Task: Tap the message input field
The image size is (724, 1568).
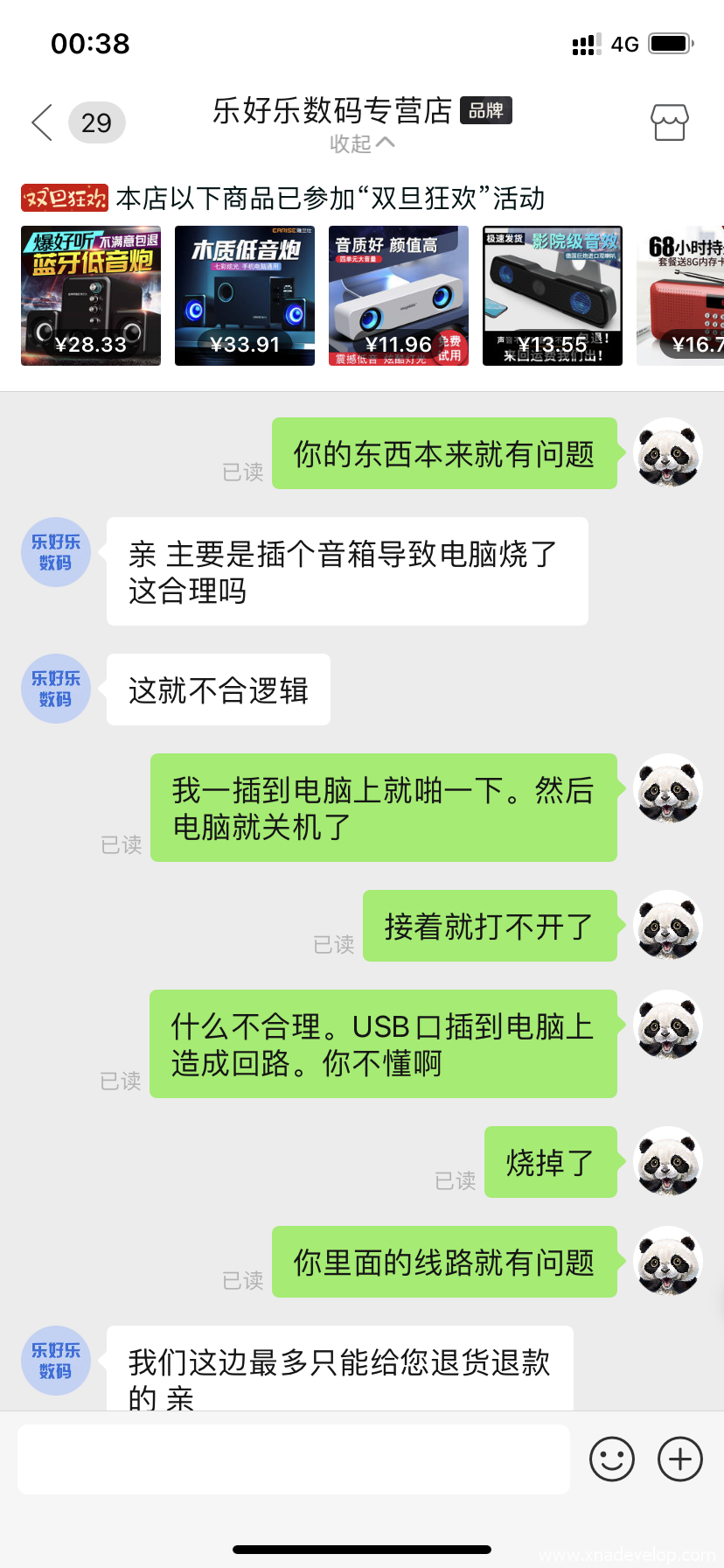Action: pyautogui.click(x=294, y=1459)
